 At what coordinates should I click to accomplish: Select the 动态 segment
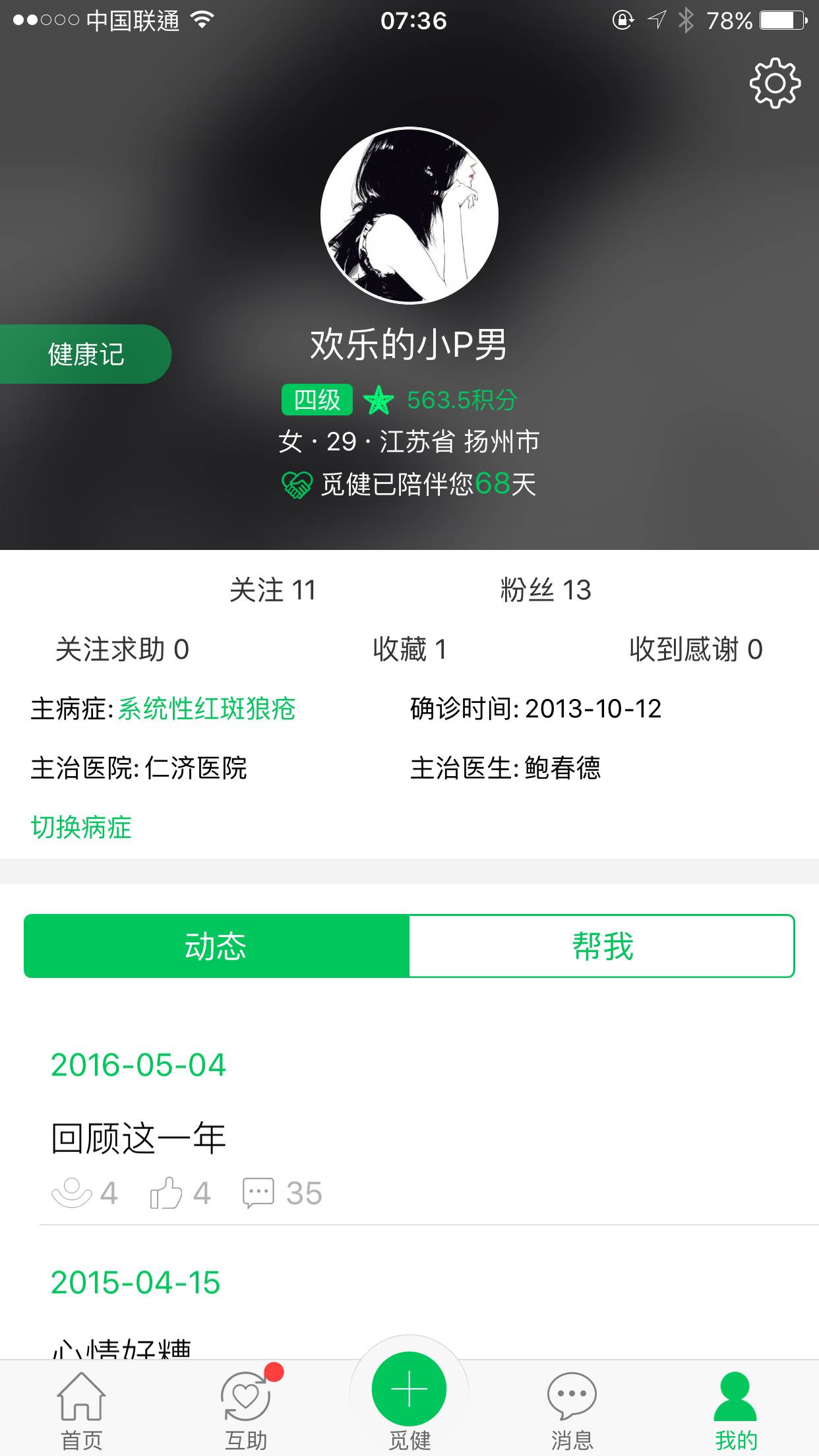216,946
